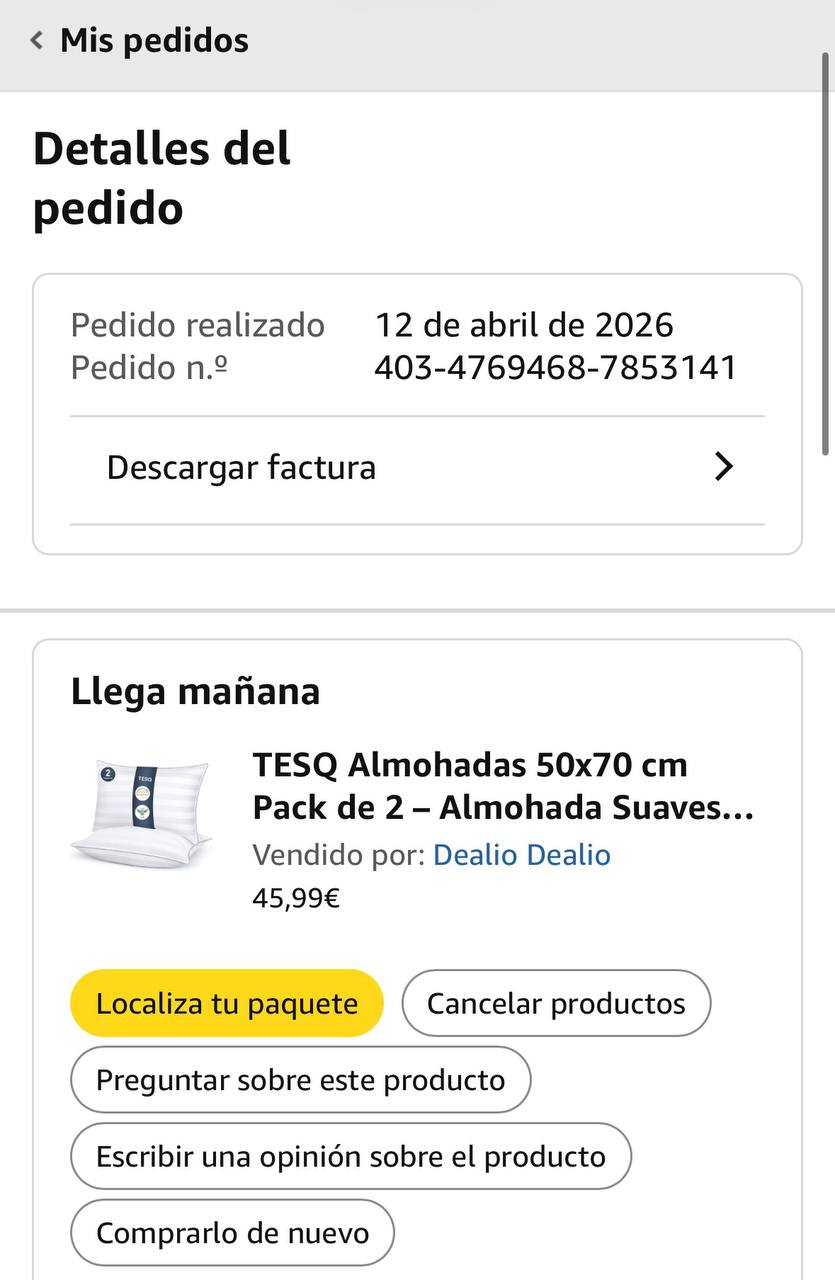835x1280 pixels.
Task: Tap Localiza tu paquete button
Action: pyautogui.click(x=227, y=1003)
